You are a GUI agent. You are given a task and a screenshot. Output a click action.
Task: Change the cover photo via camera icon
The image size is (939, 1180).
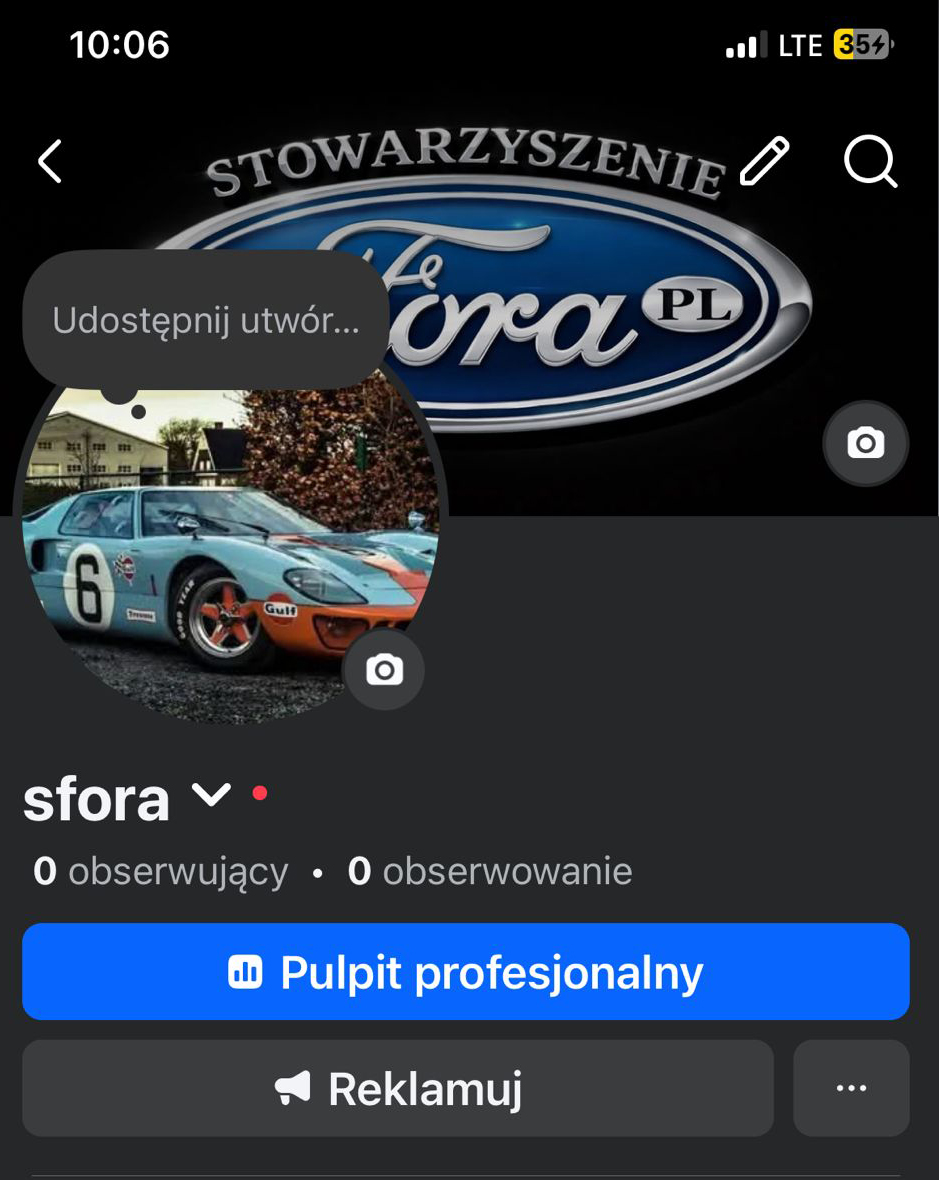(865, 443)
